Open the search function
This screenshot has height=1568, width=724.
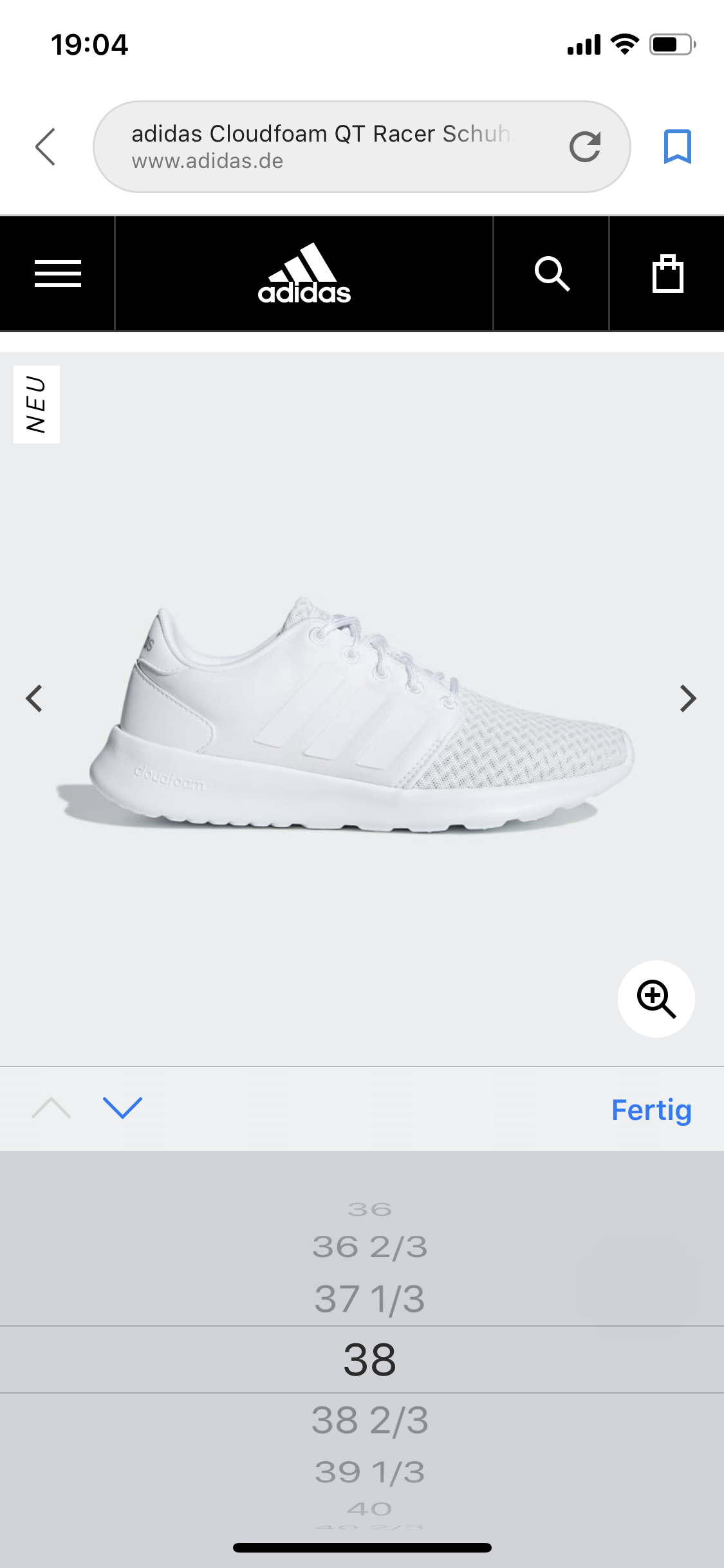551,274
